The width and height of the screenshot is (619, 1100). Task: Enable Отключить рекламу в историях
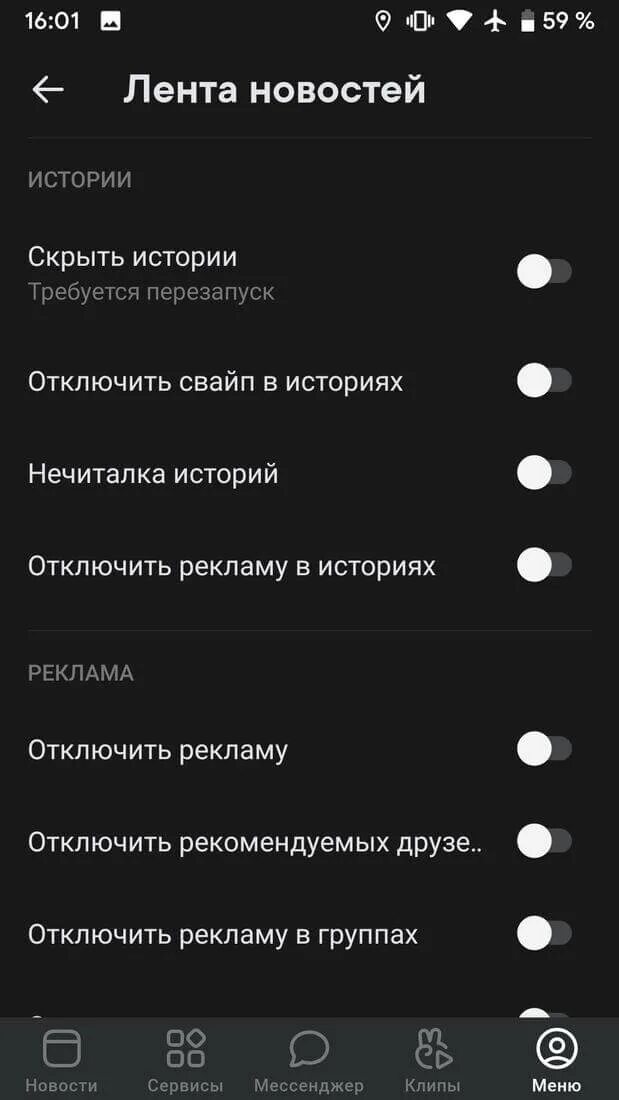[544, 566]
